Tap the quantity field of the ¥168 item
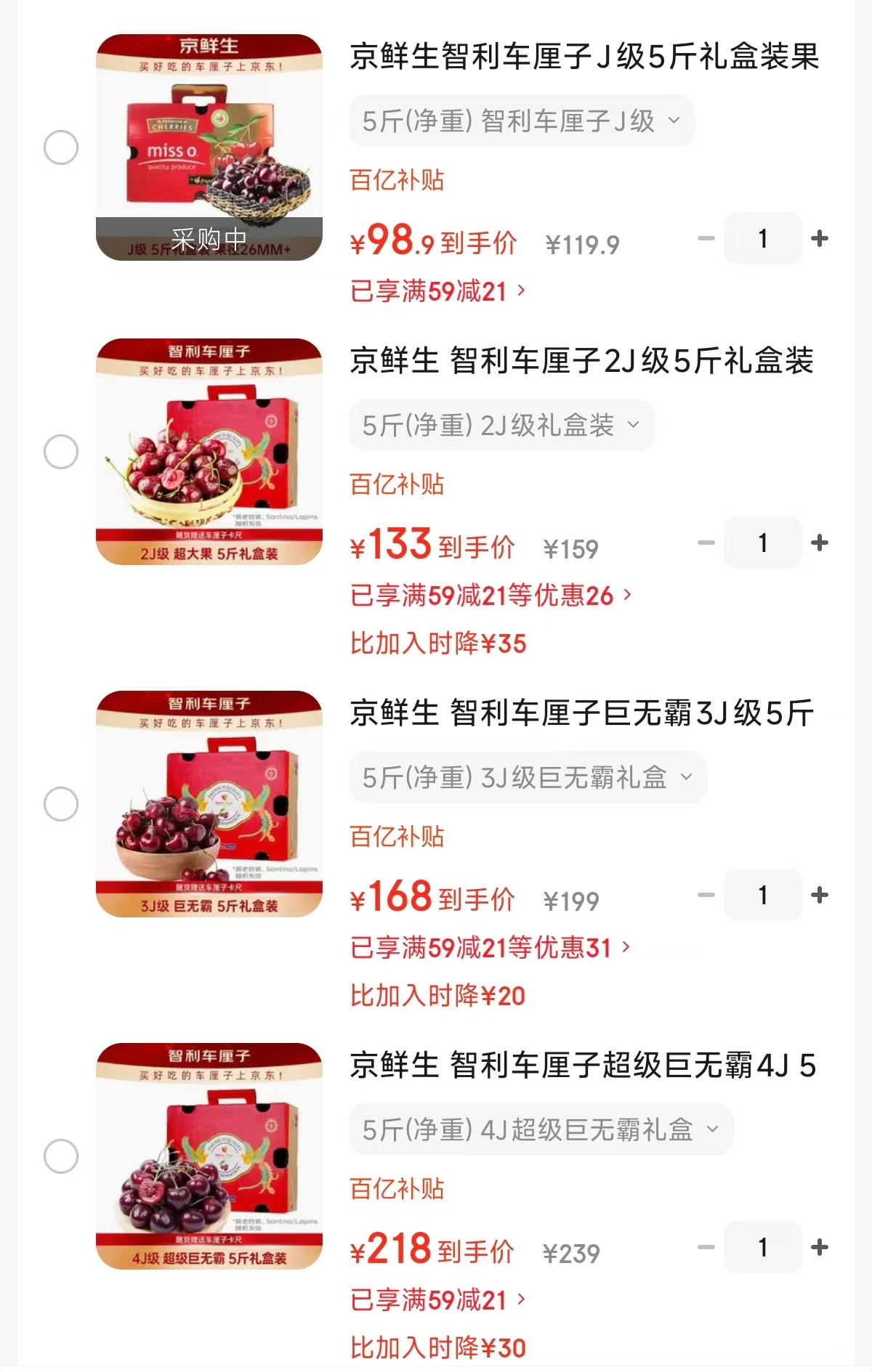The image size is (872, 1372). click(x=763, y=895)
